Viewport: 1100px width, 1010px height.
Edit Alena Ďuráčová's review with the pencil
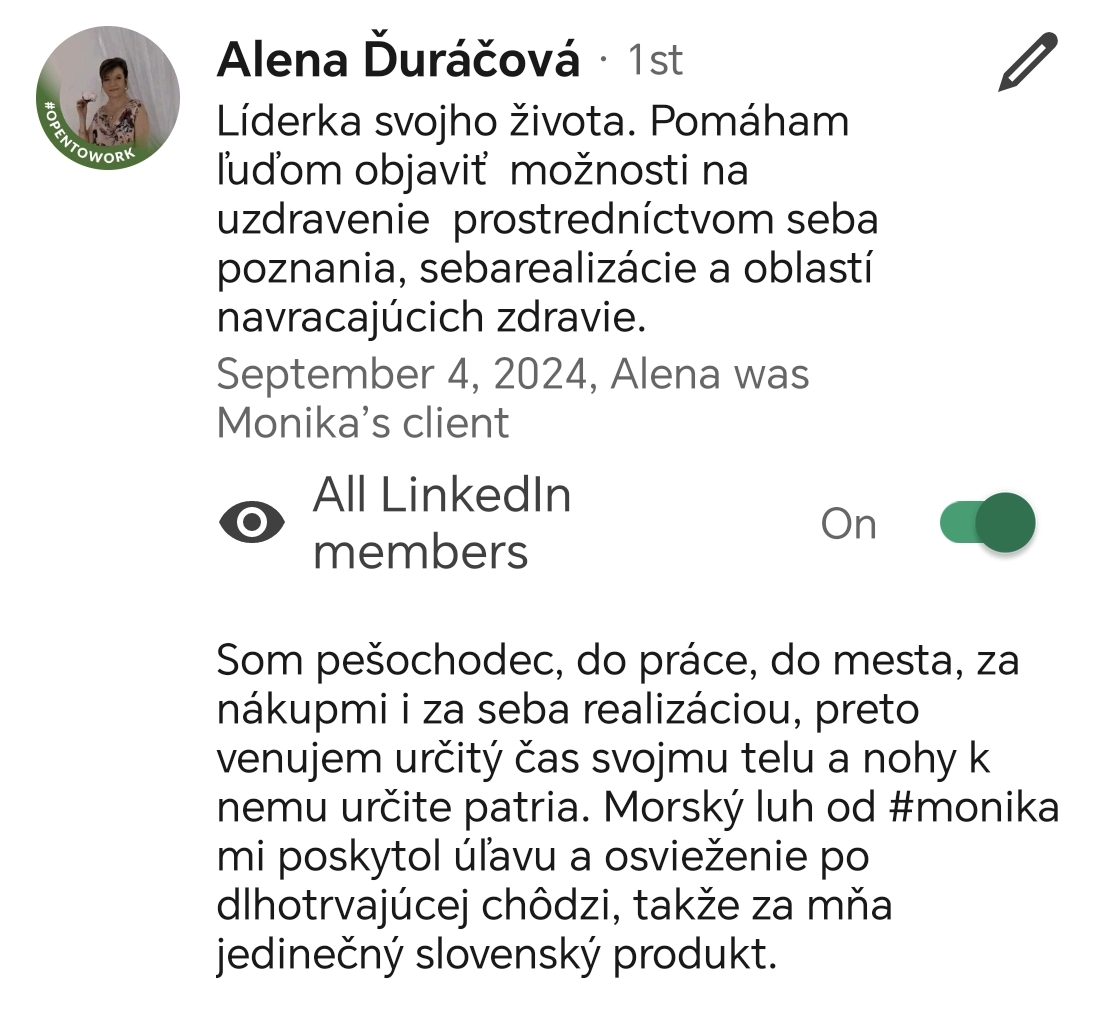tap(1028, 62)
